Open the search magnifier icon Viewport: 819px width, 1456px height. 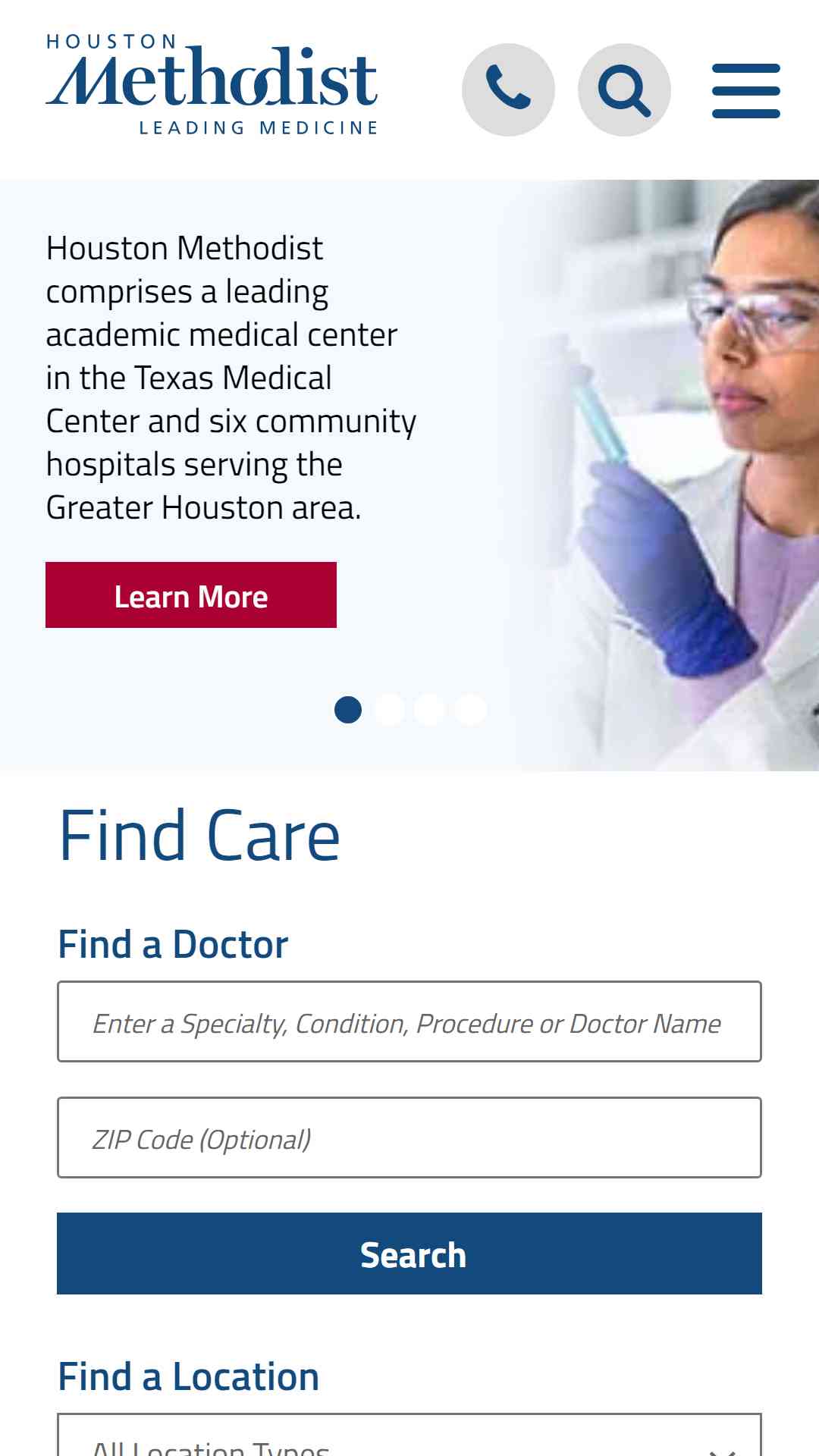[624, 89]
